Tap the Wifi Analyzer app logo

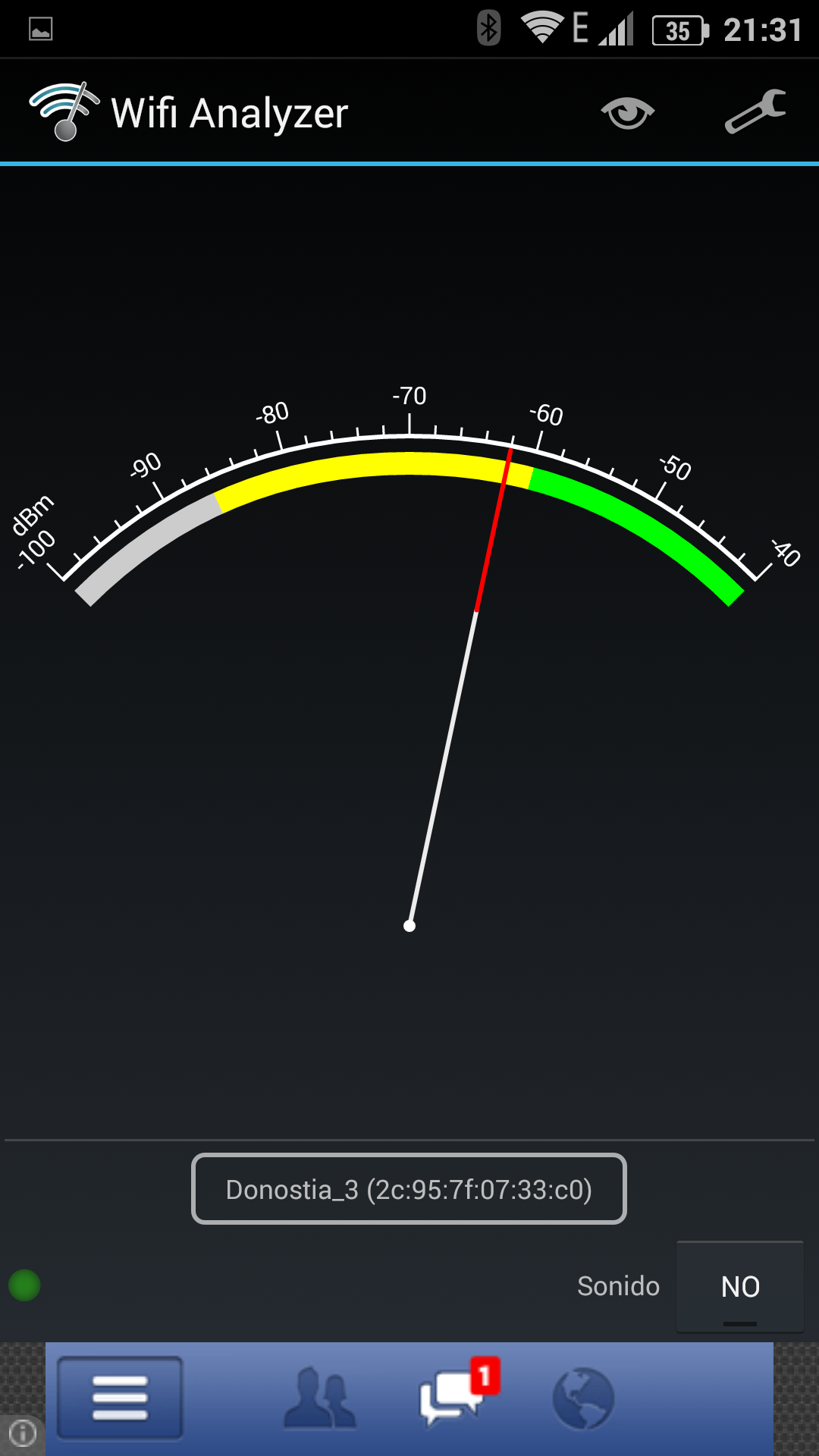[64, 111]
